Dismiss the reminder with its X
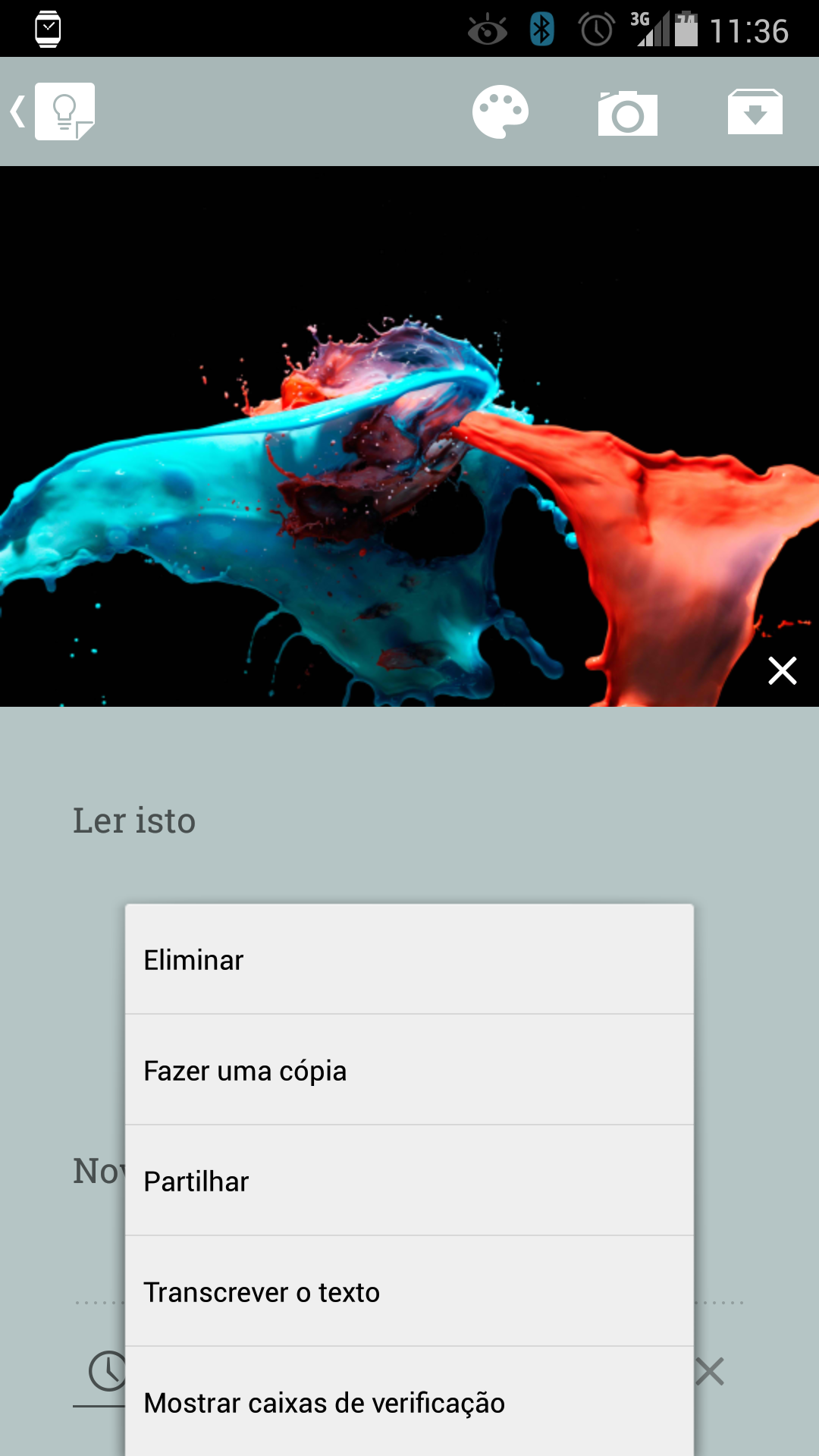 pyautogui.click(x=710, y=1371)
